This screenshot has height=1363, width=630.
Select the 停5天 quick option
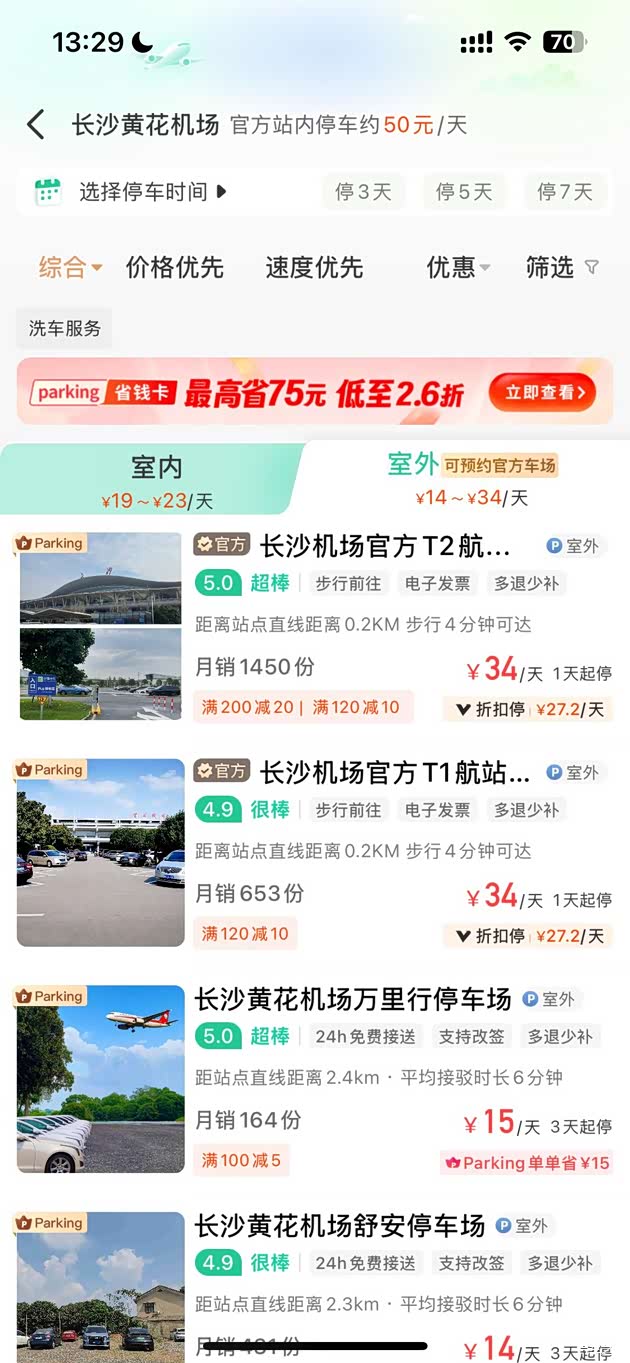[464, 191]
